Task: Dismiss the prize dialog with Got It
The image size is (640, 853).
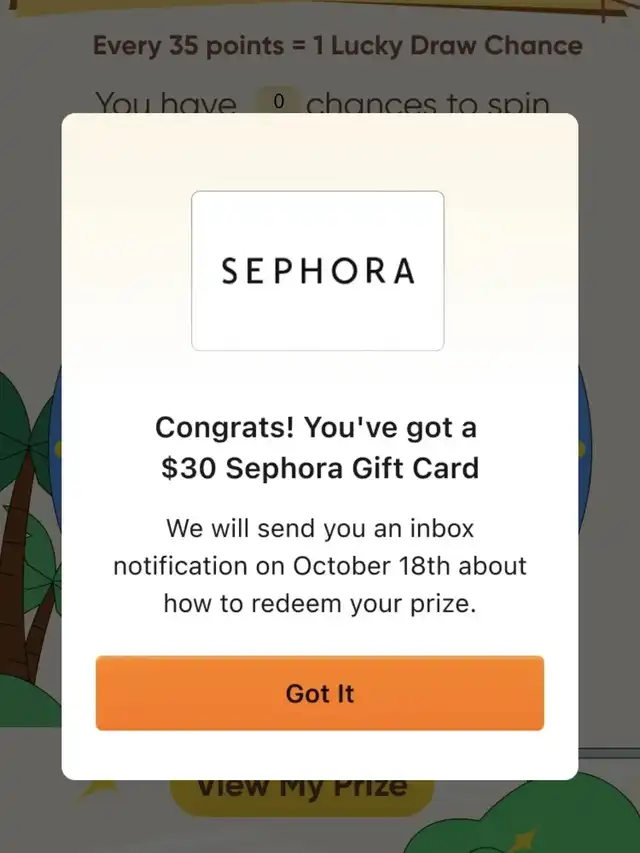Action: click(320, 693)
